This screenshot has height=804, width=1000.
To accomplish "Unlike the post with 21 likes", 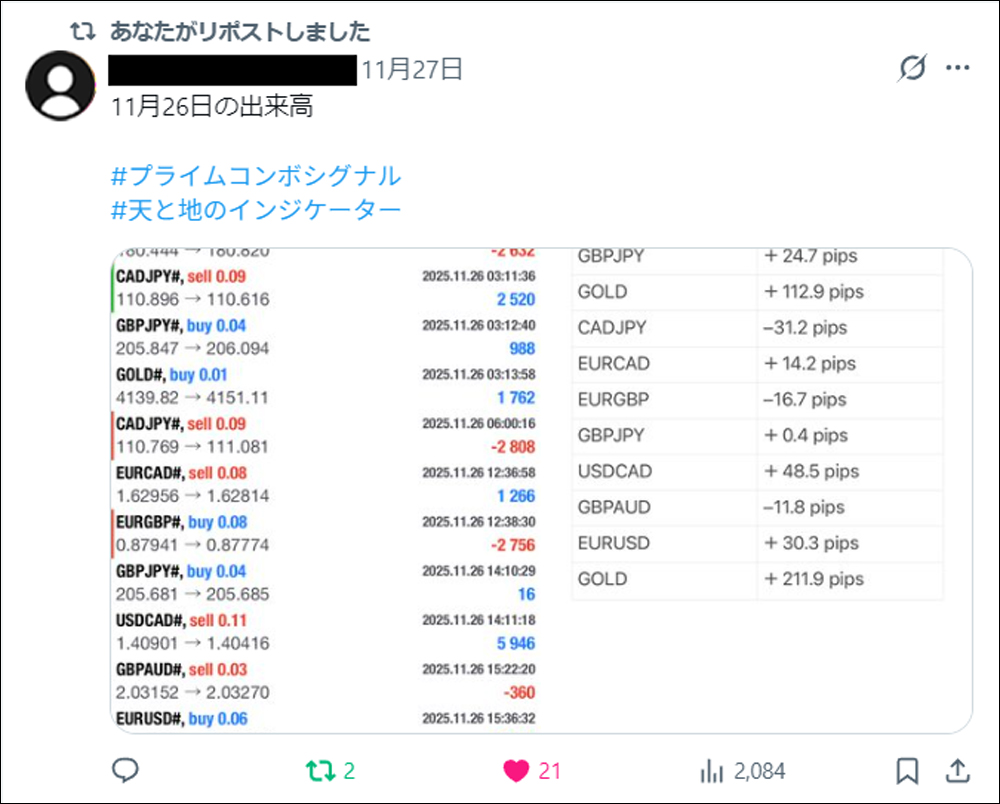I will point(517,771).
